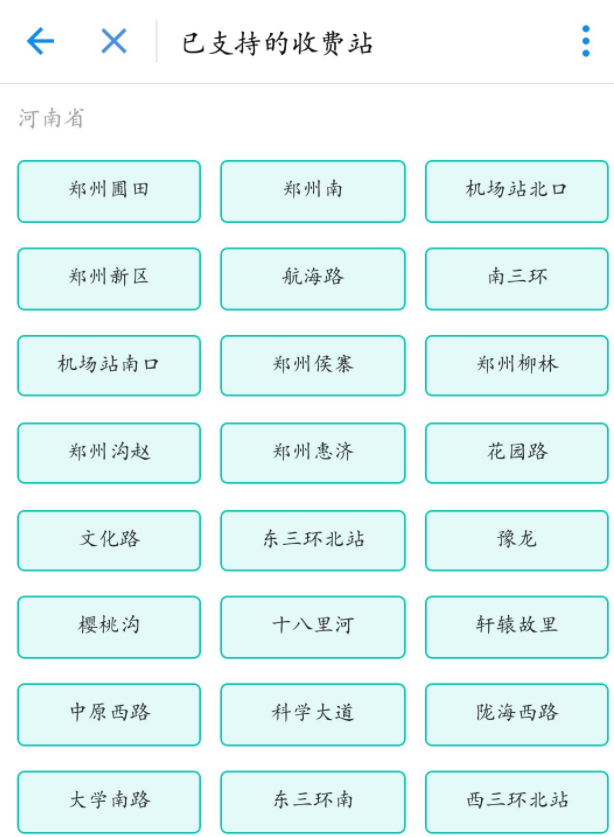Open the three-dot overflow menu

tap(585, 41)
